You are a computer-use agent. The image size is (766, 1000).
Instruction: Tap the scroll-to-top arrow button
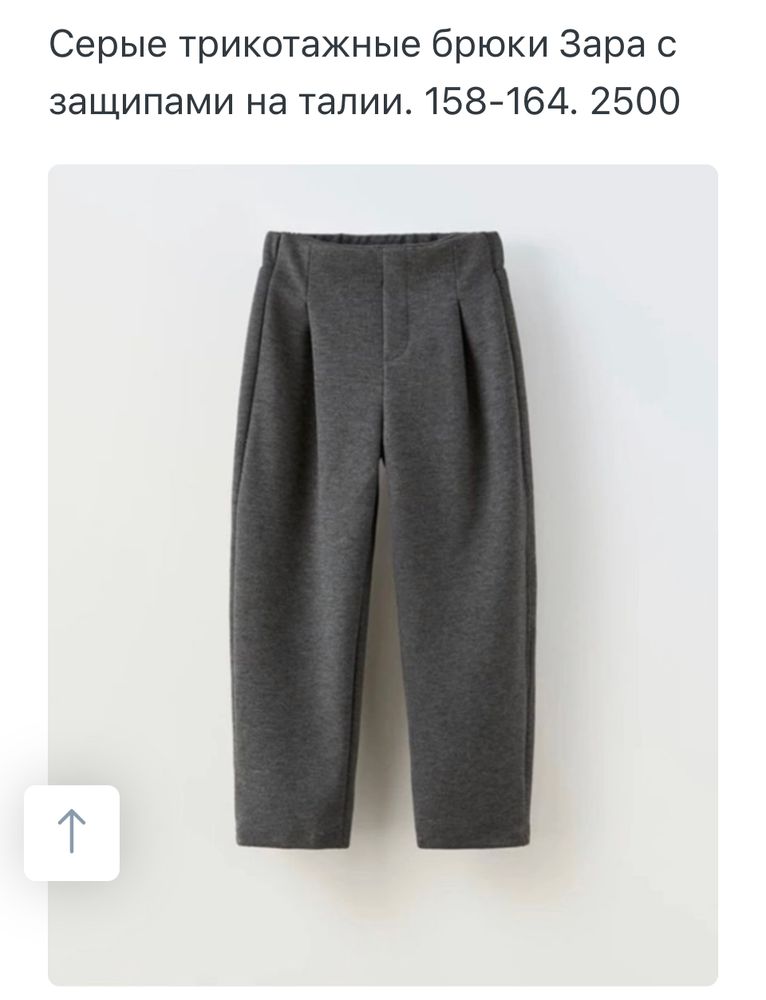click(x=72, y=832)
